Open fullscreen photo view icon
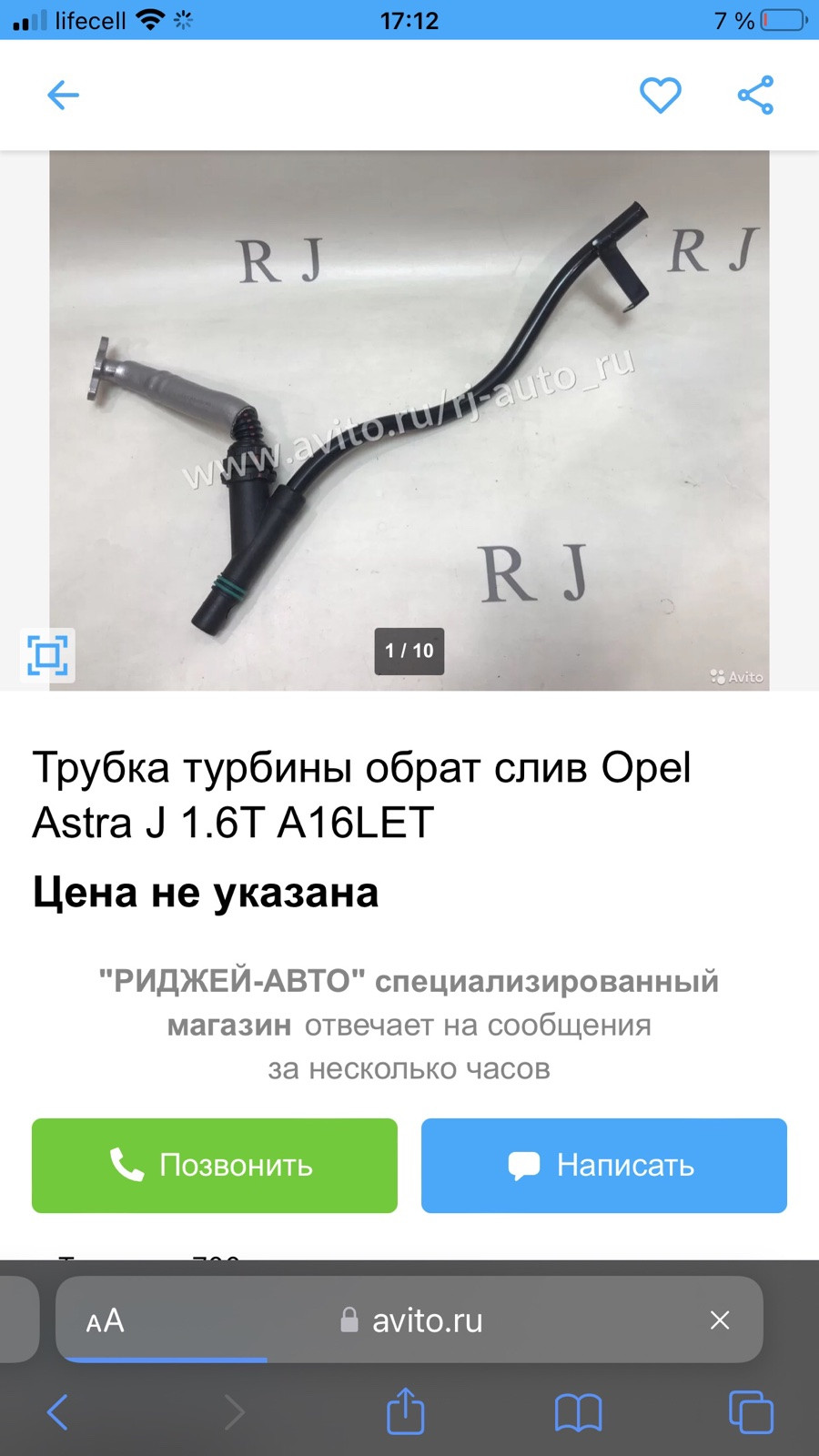Screen dimensions: 819x1456 [x=47, y=655]
